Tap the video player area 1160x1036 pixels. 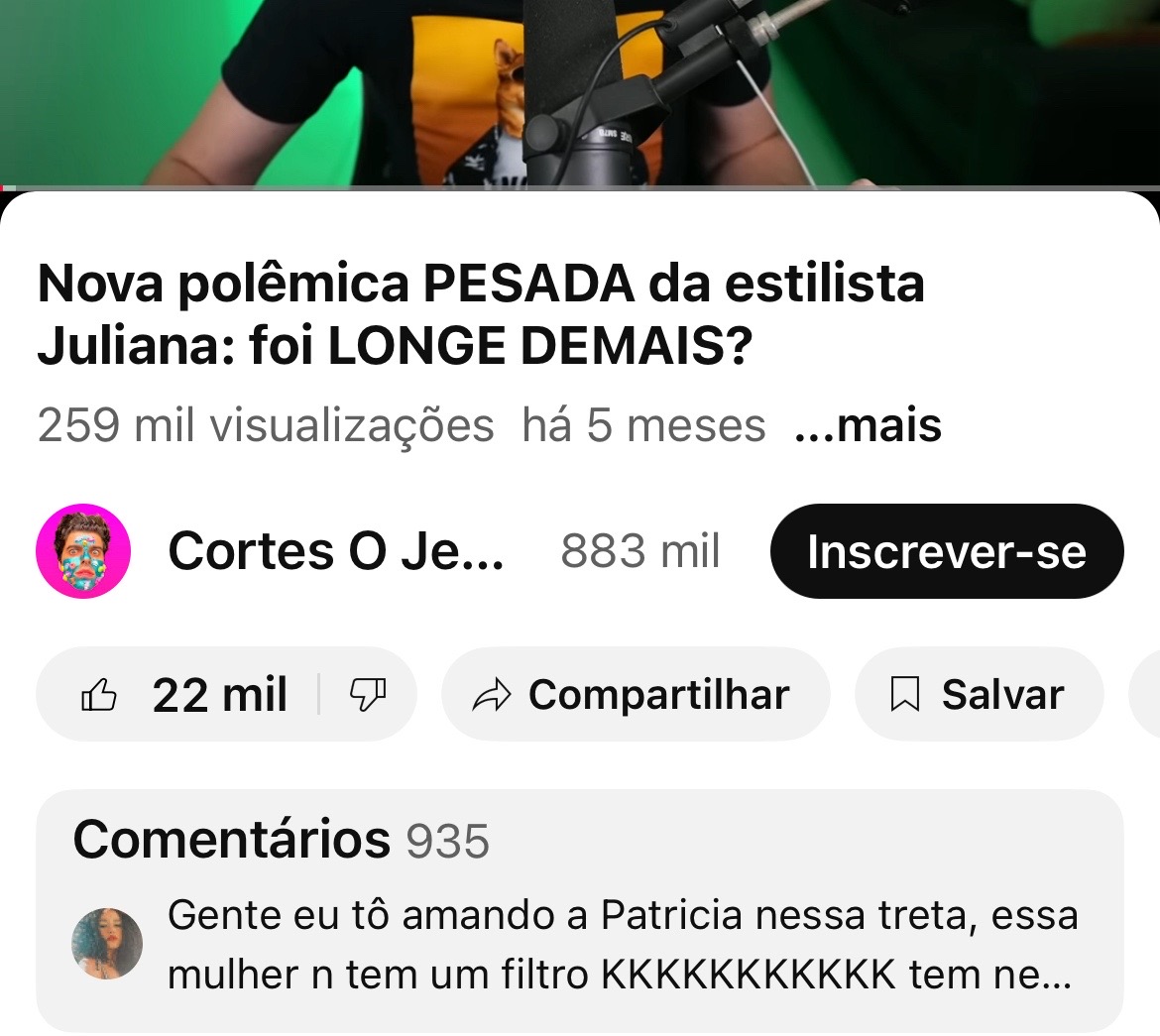pyautogui.click(x=579, y=91)
